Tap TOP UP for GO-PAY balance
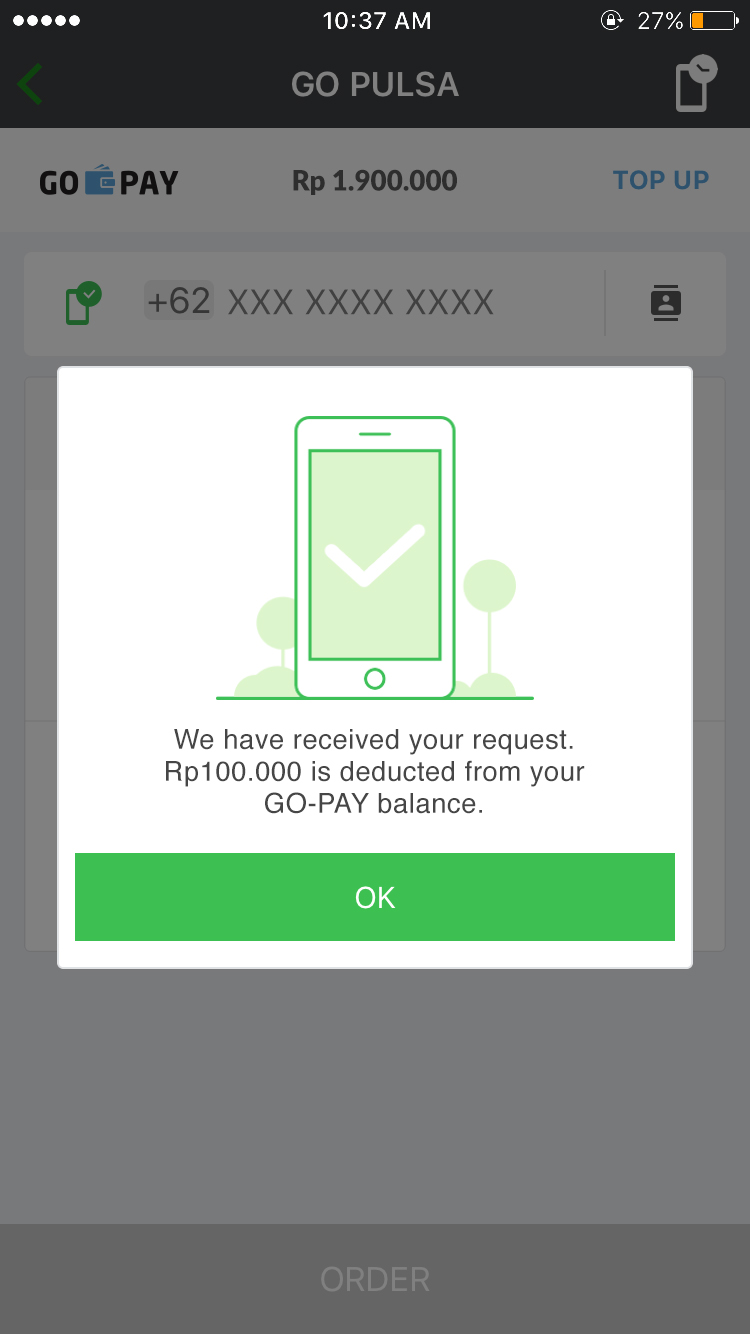Viewport: 750px width, 1334px height. coord(661,181)
